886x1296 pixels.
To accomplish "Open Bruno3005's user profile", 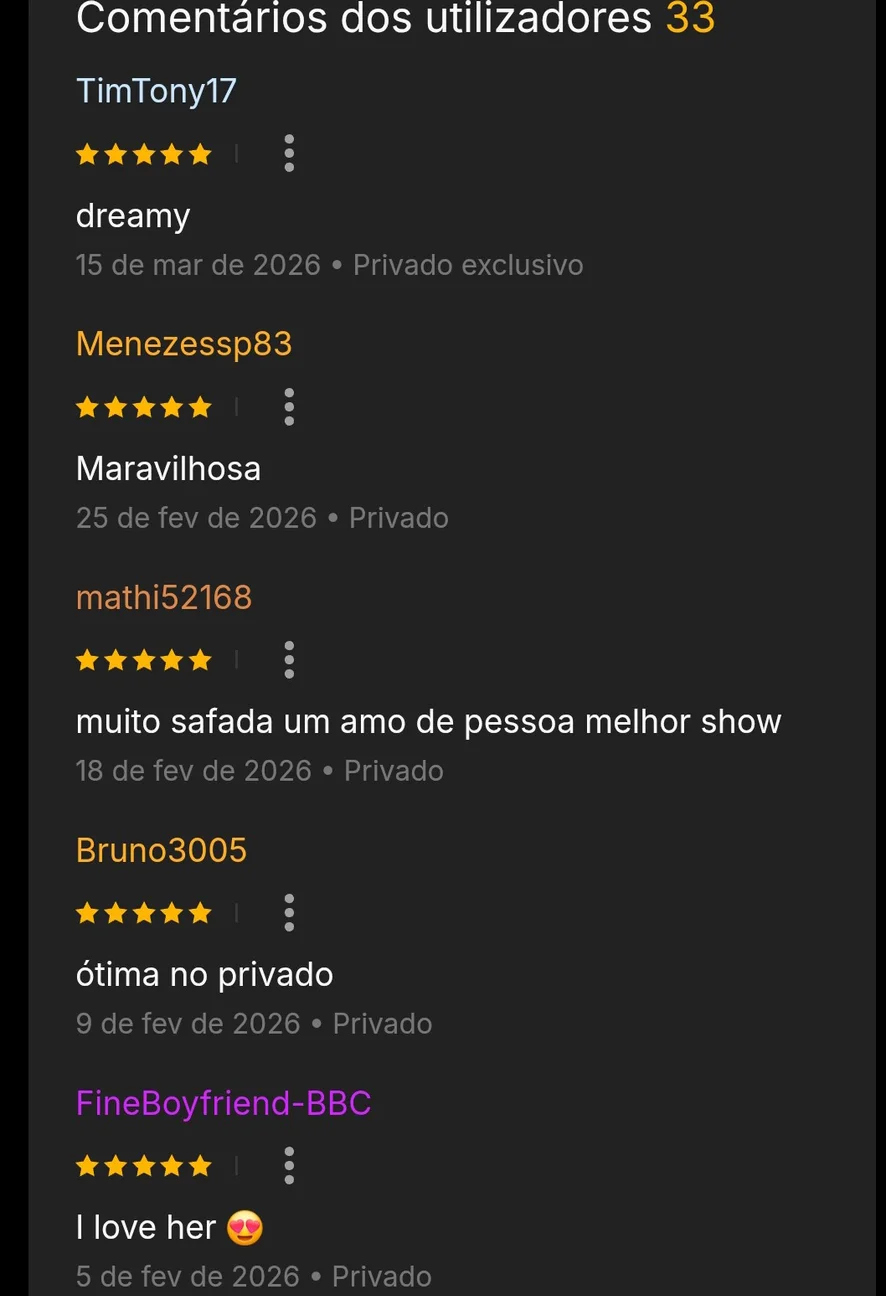I will point(161,850).
